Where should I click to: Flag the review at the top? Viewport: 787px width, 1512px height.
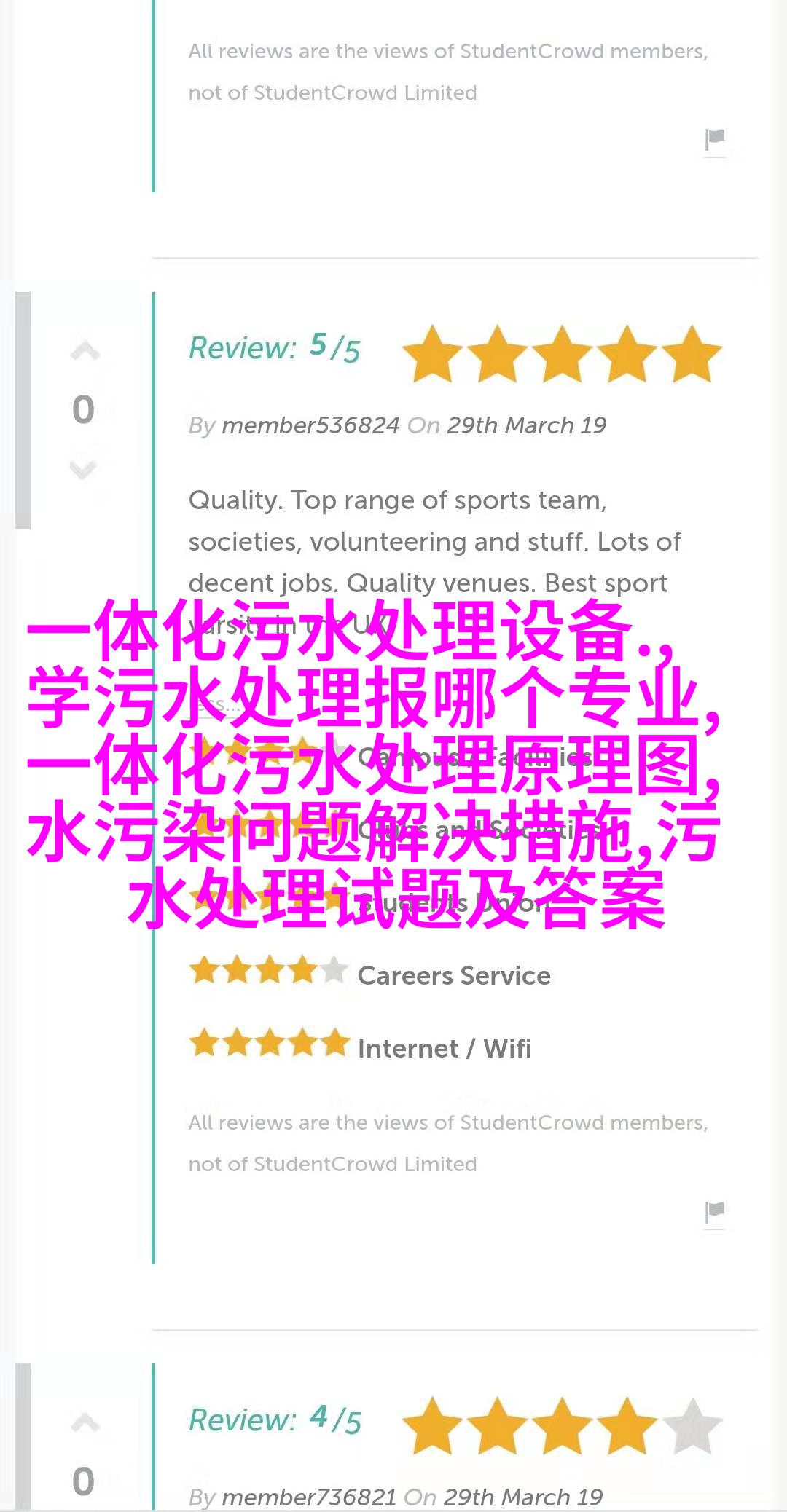[x=715, y=139]
